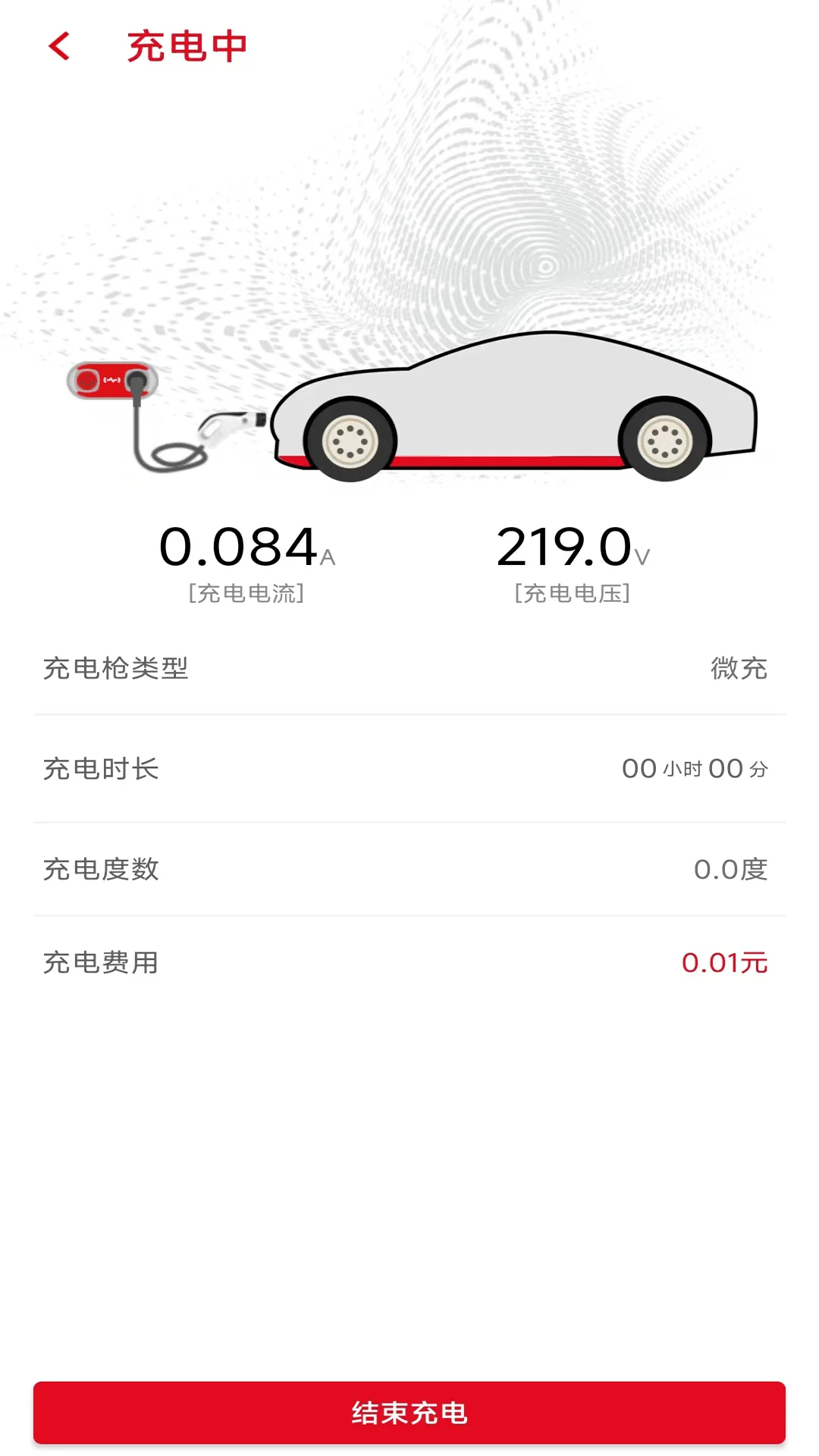Tap the 充电度数 row showing 0.0度
Screen dimensions: 819x1456
409,871
